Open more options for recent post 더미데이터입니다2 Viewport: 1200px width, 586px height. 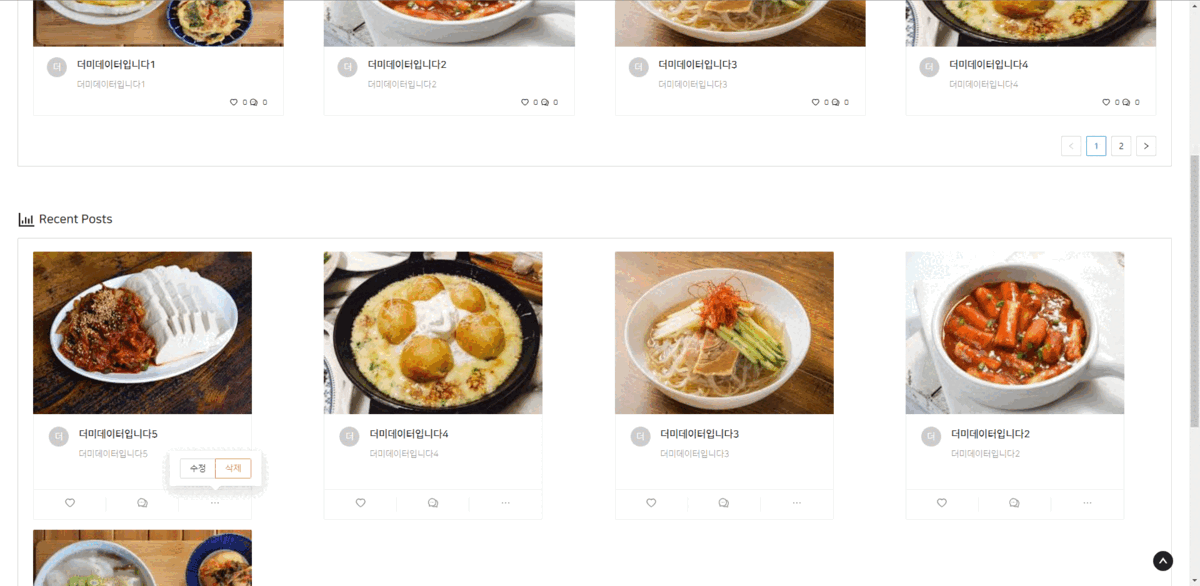pos(1087,503)
